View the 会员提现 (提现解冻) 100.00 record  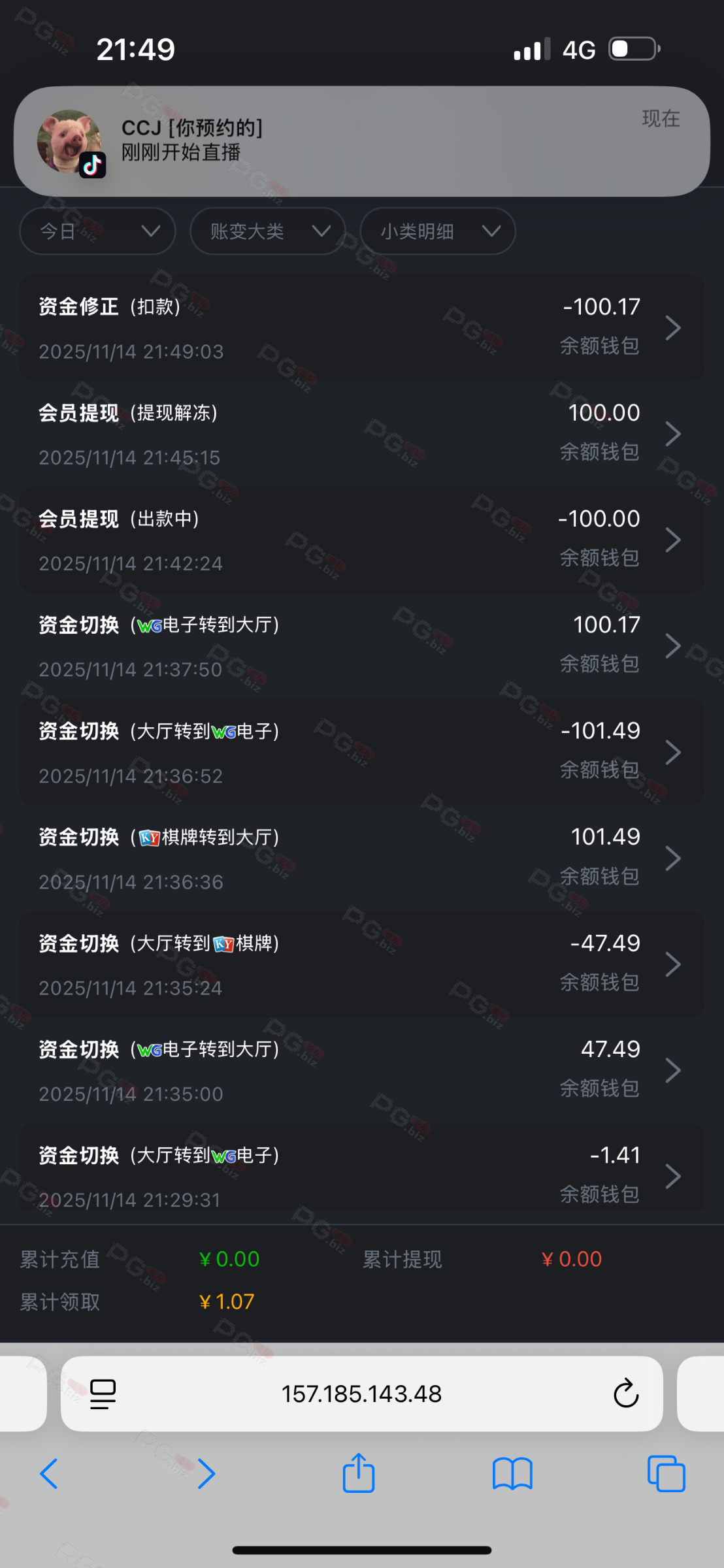pyautogui.click(x=361, y=434)
